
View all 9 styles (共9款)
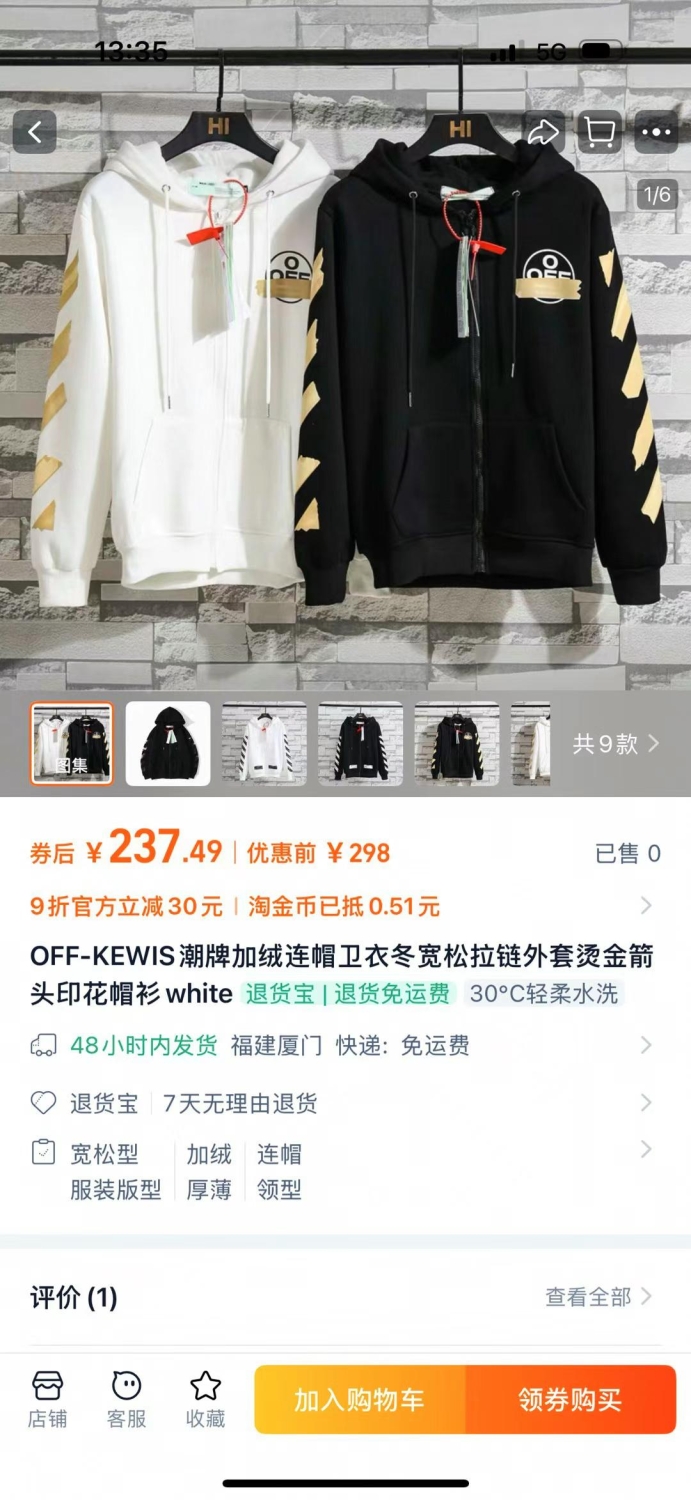pos(616,744)
